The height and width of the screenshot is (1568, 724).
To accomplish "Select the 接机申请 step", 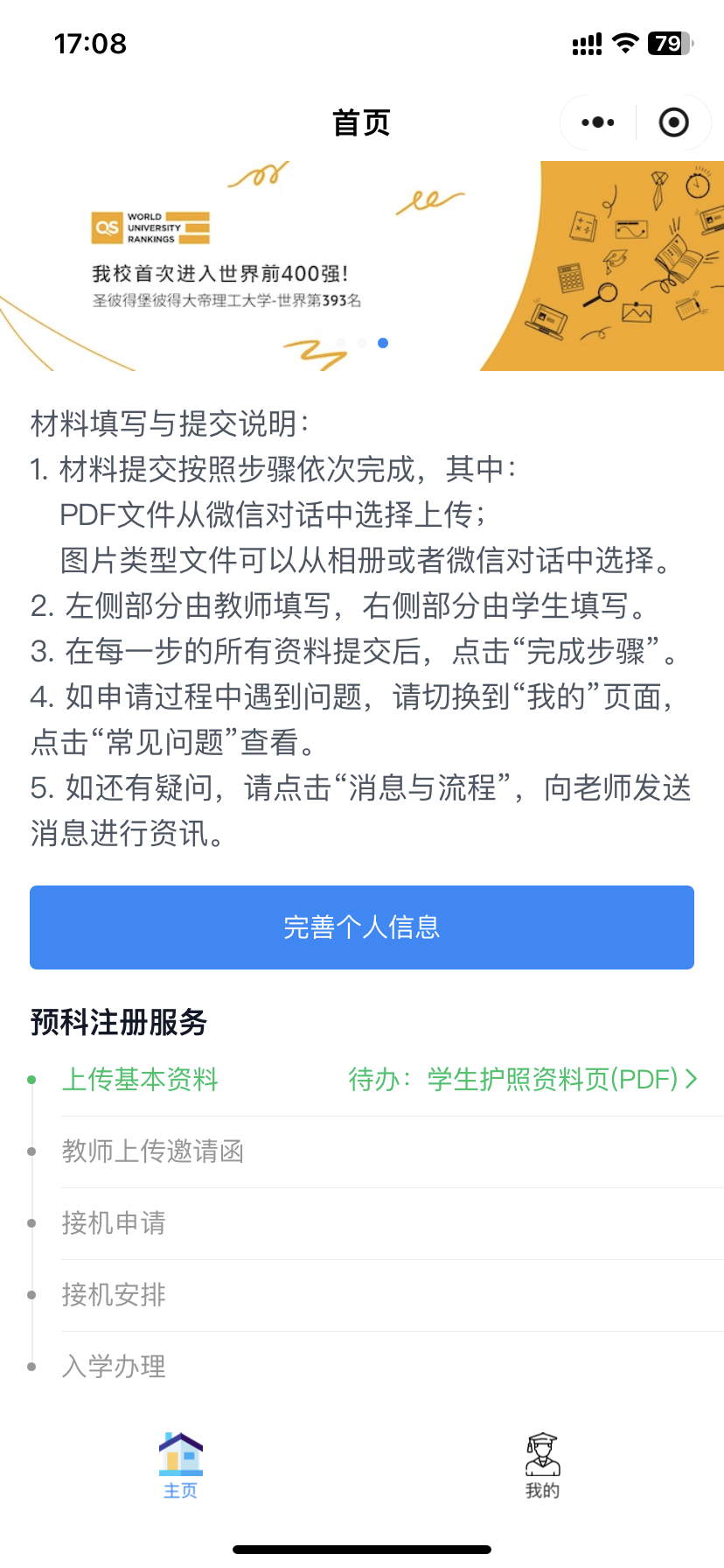I will pos(114,1223).
